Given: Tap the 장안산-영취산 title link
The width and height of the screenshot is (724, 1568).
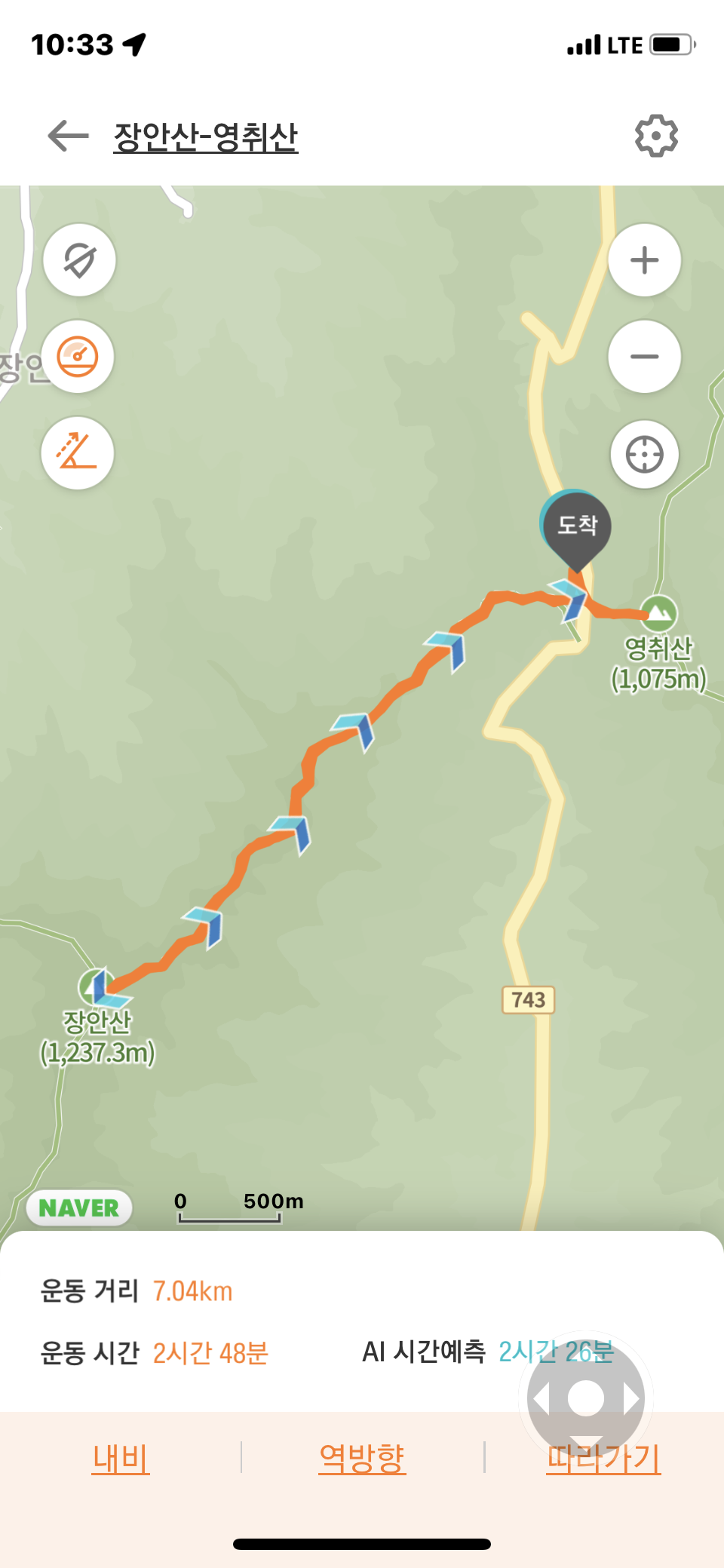Looking at the screenshot, I should tap(206, 137).
